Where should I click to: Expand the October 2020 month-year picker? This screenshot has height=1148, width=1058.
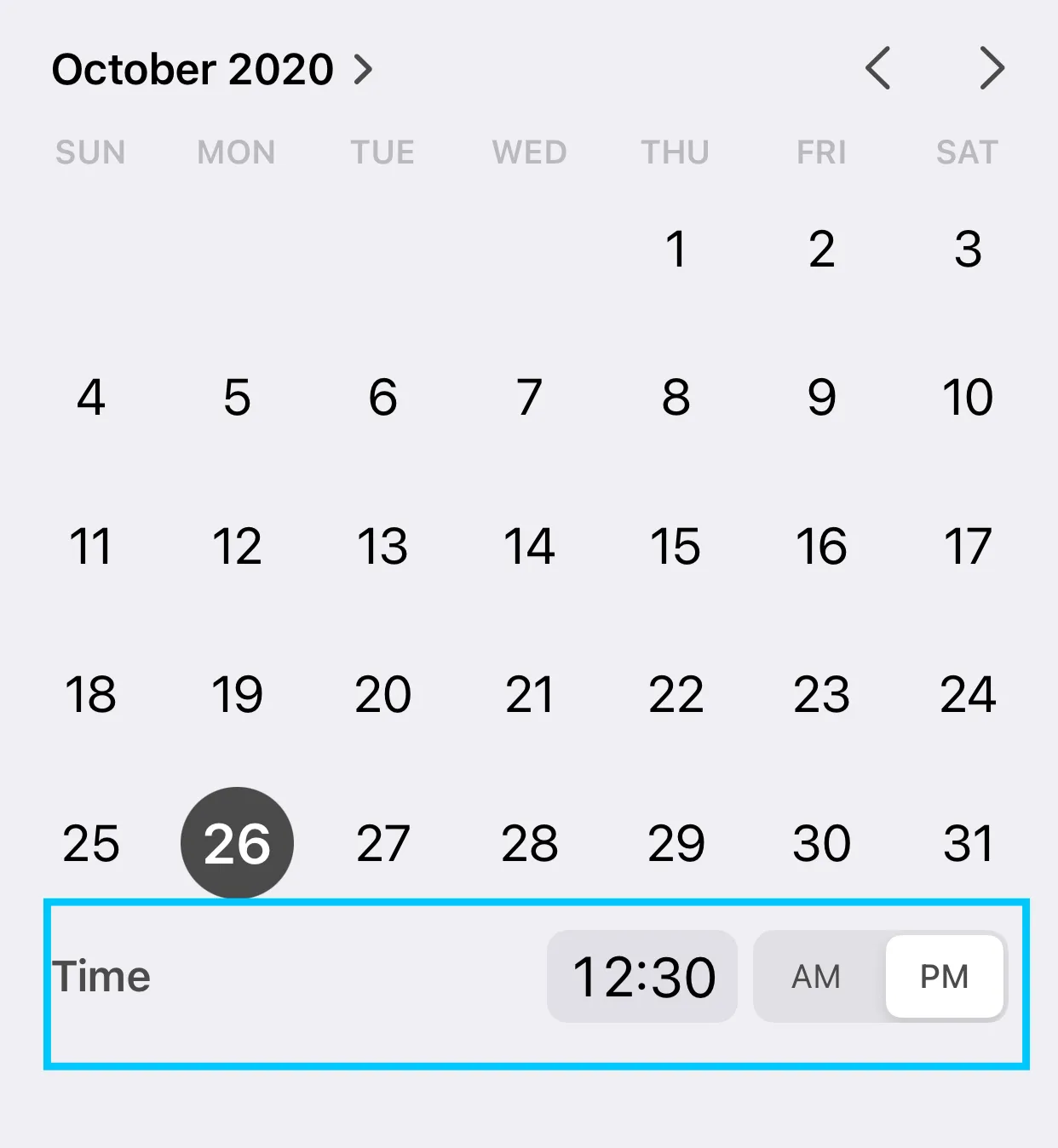point(213,70)
